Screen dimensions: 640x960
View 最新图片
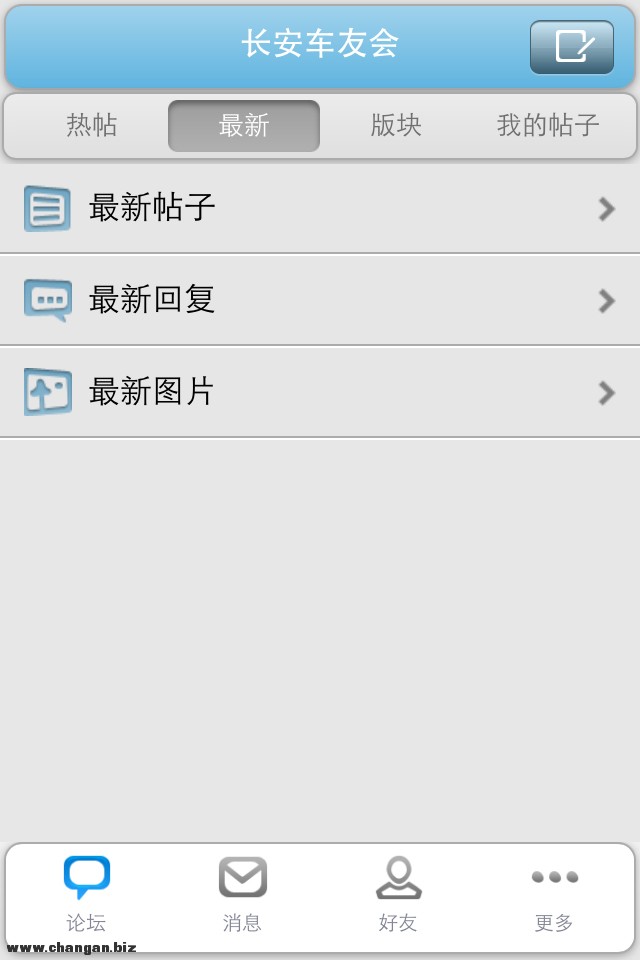pos(320,392)
